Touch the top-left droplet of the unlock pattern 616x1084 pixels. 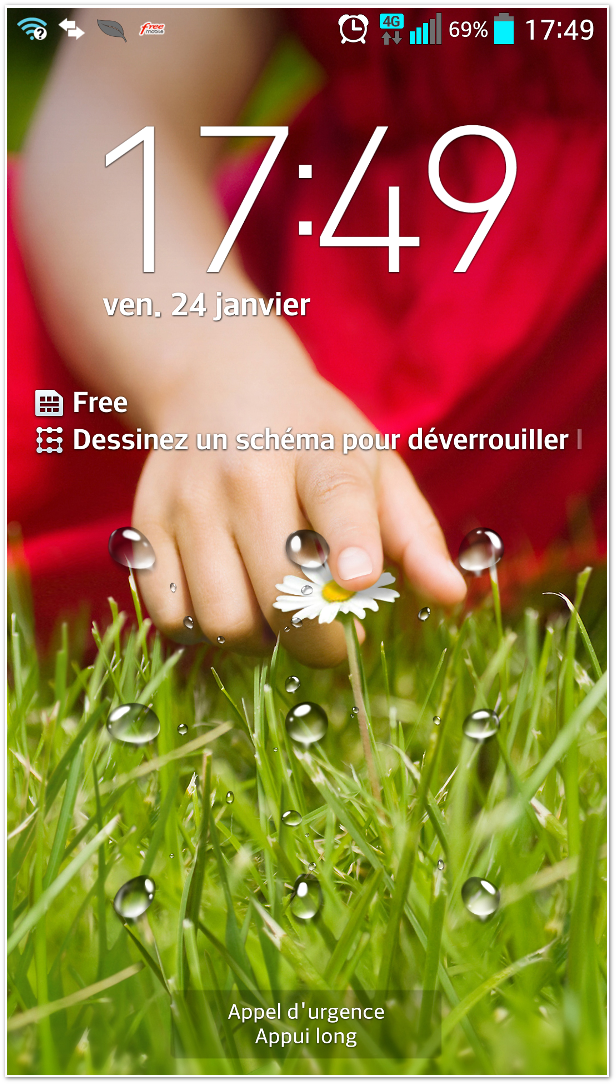[132, 548]
